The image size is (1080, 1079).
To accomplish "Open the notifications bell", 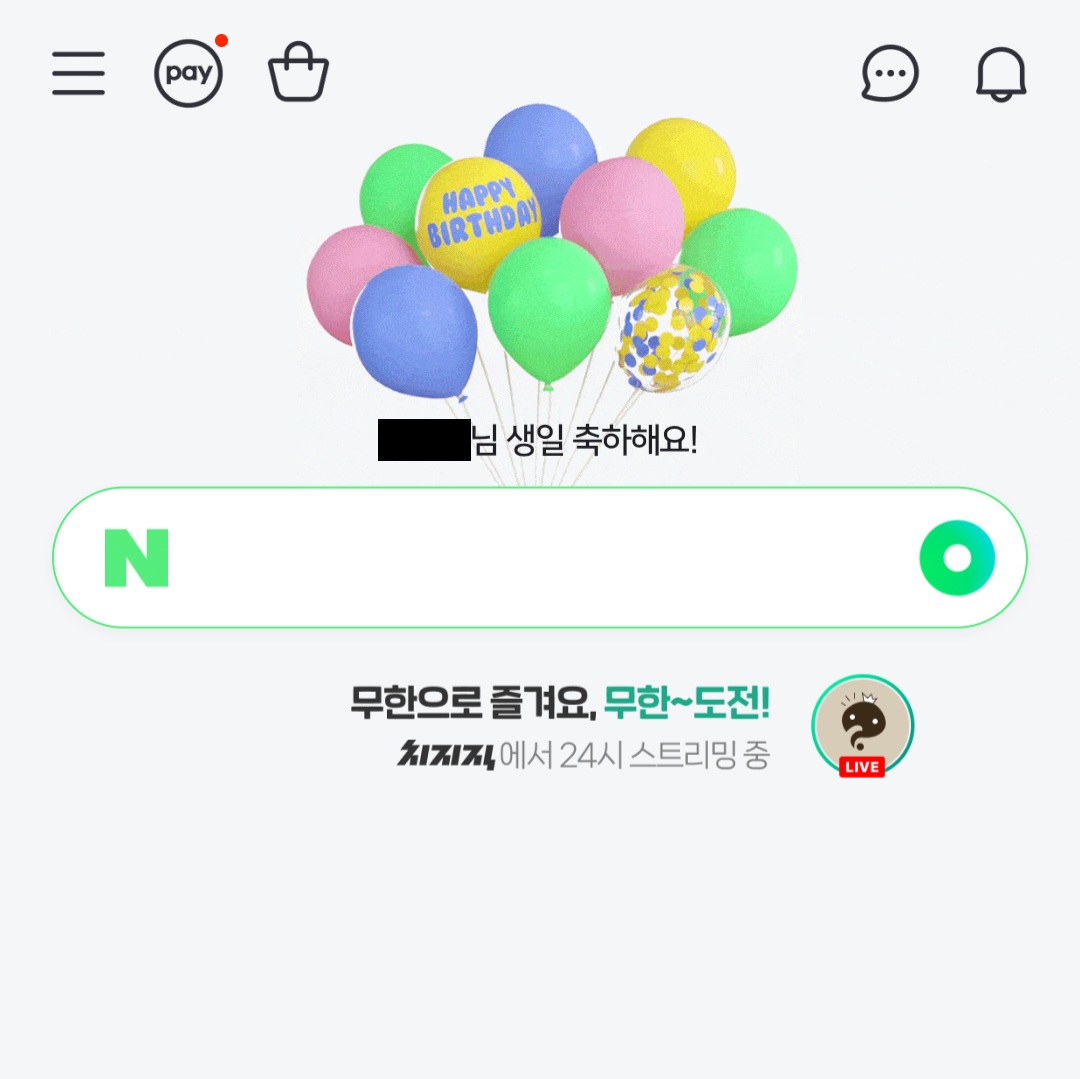I will 1001,74.
